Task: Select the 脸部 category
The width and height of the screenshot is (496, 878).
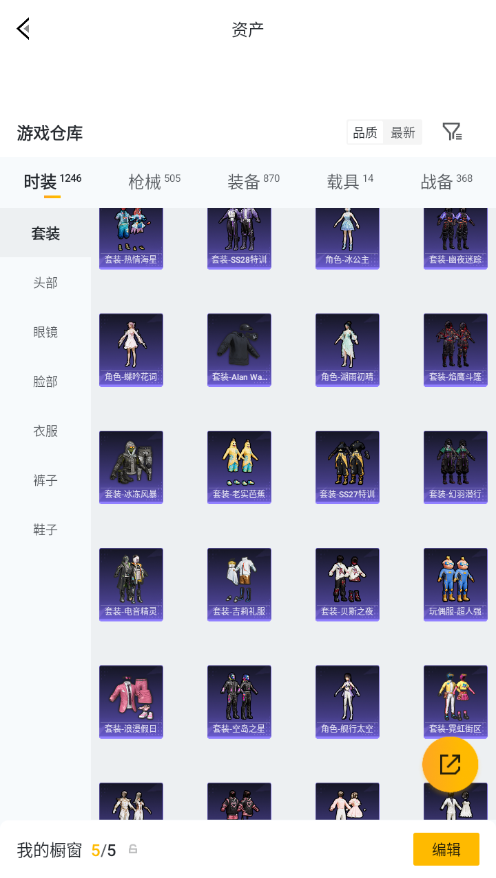Action: pyautogui.click(x=45, y=381)
